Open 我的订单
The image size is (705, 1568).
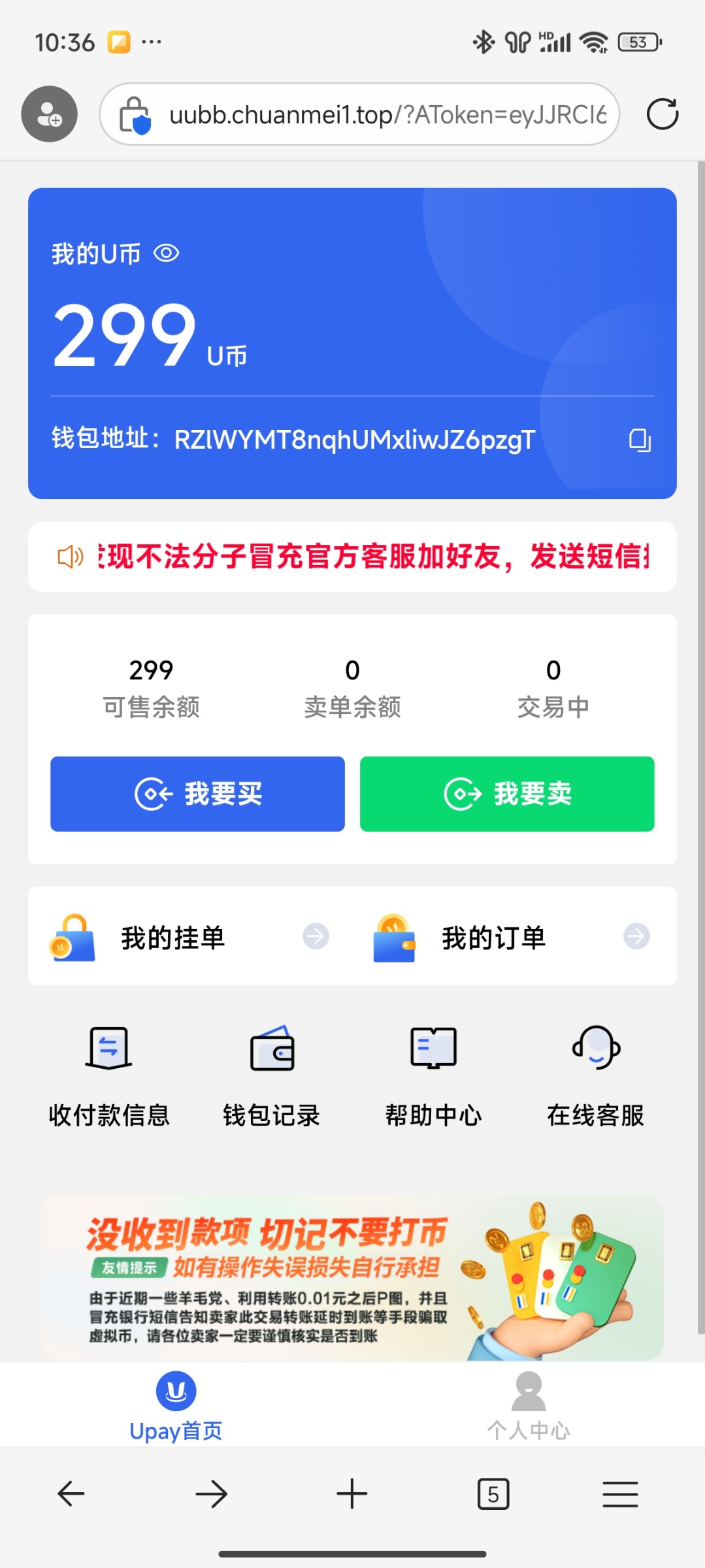pos(511,937)
